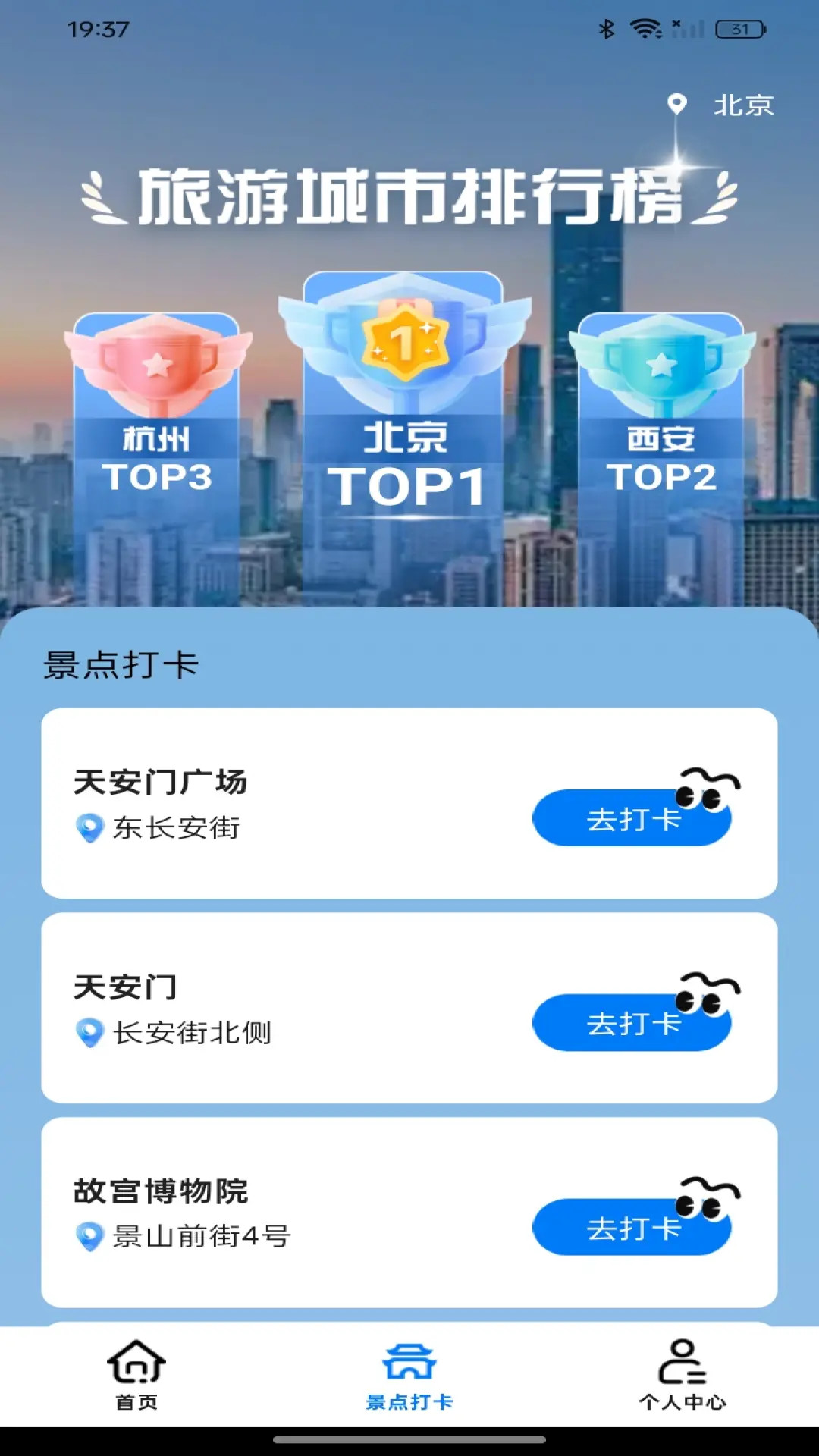Tap the location marker beside 长安街北侧
Image resolution: width=819 pixels, height=1456 pixels.
tap(90, 1033)
